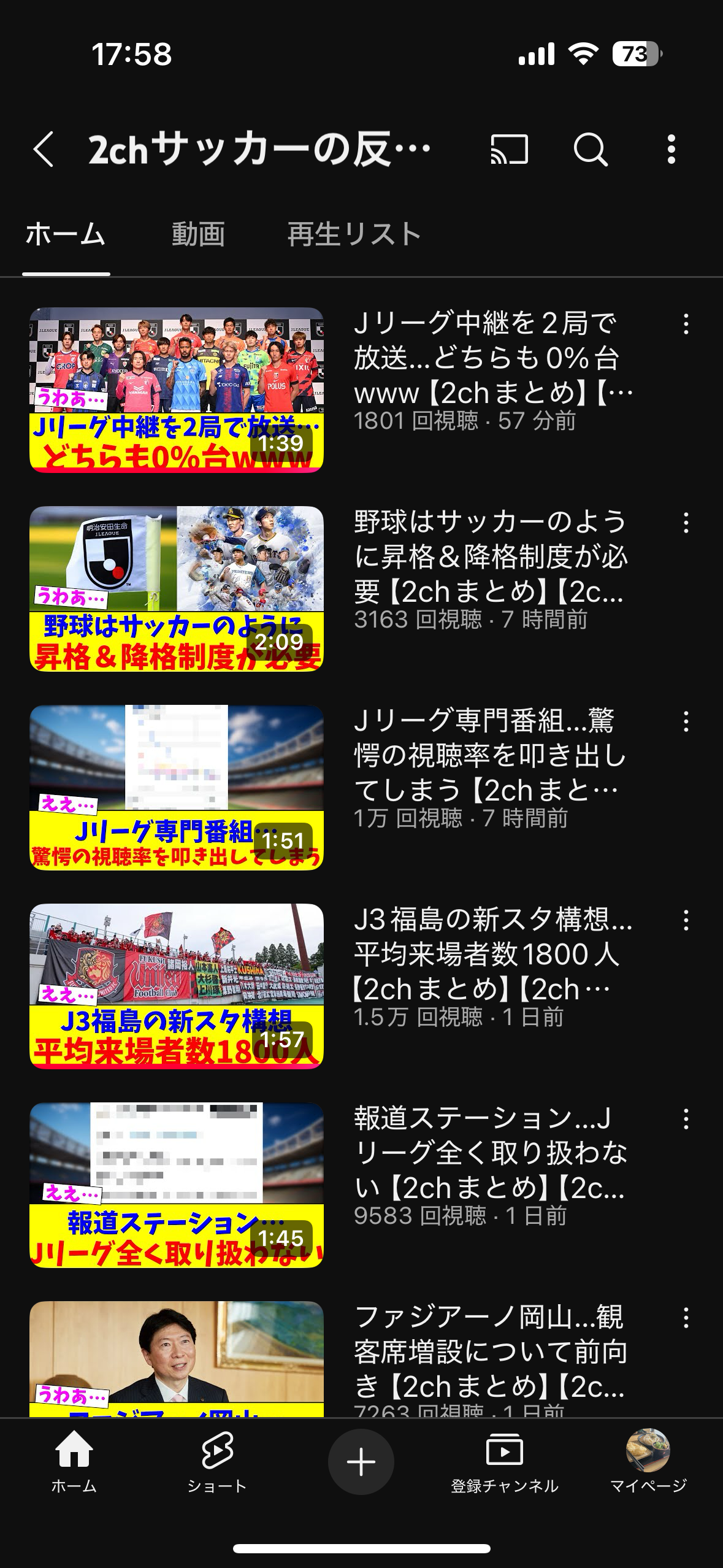Open options for Jリーグ中継を2局で放送 video
The height and width of the screenshot is (1568, 723).
tap(686, 325)
